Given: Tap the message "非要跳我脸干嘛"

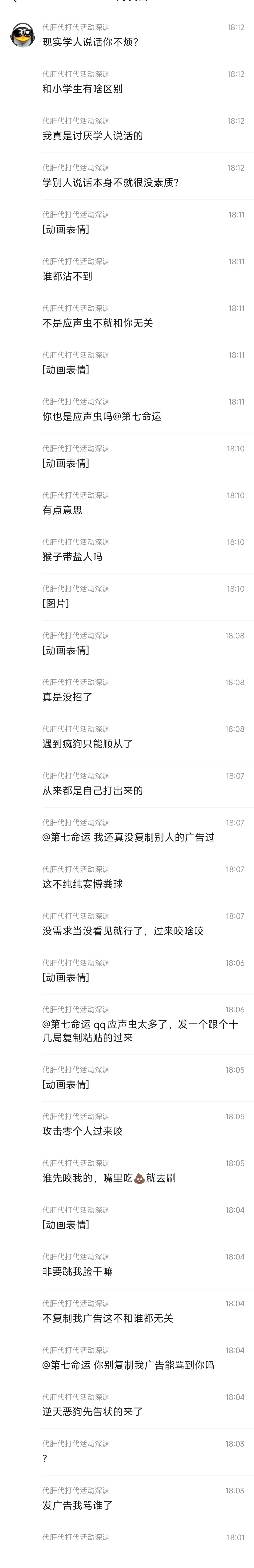Looking at the screenshot, I should coord(77,1271).
